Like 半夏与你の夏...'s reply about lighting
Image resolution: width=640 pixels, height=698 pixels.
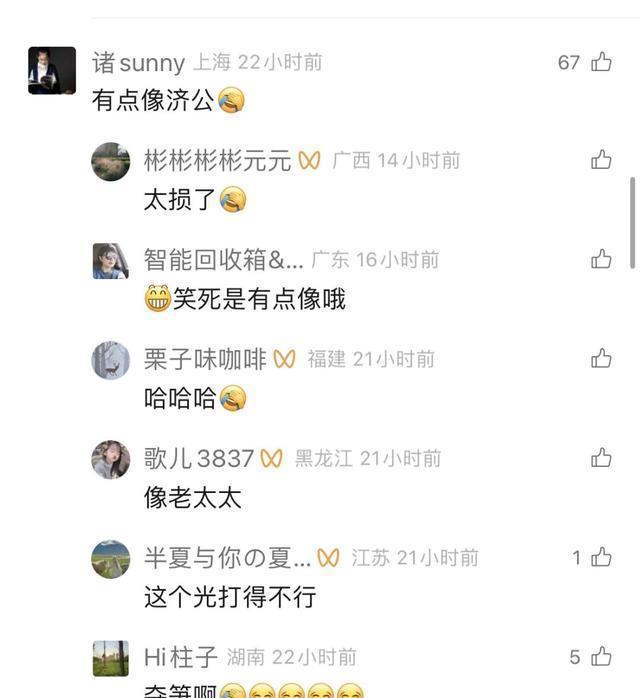coord(601,557)
